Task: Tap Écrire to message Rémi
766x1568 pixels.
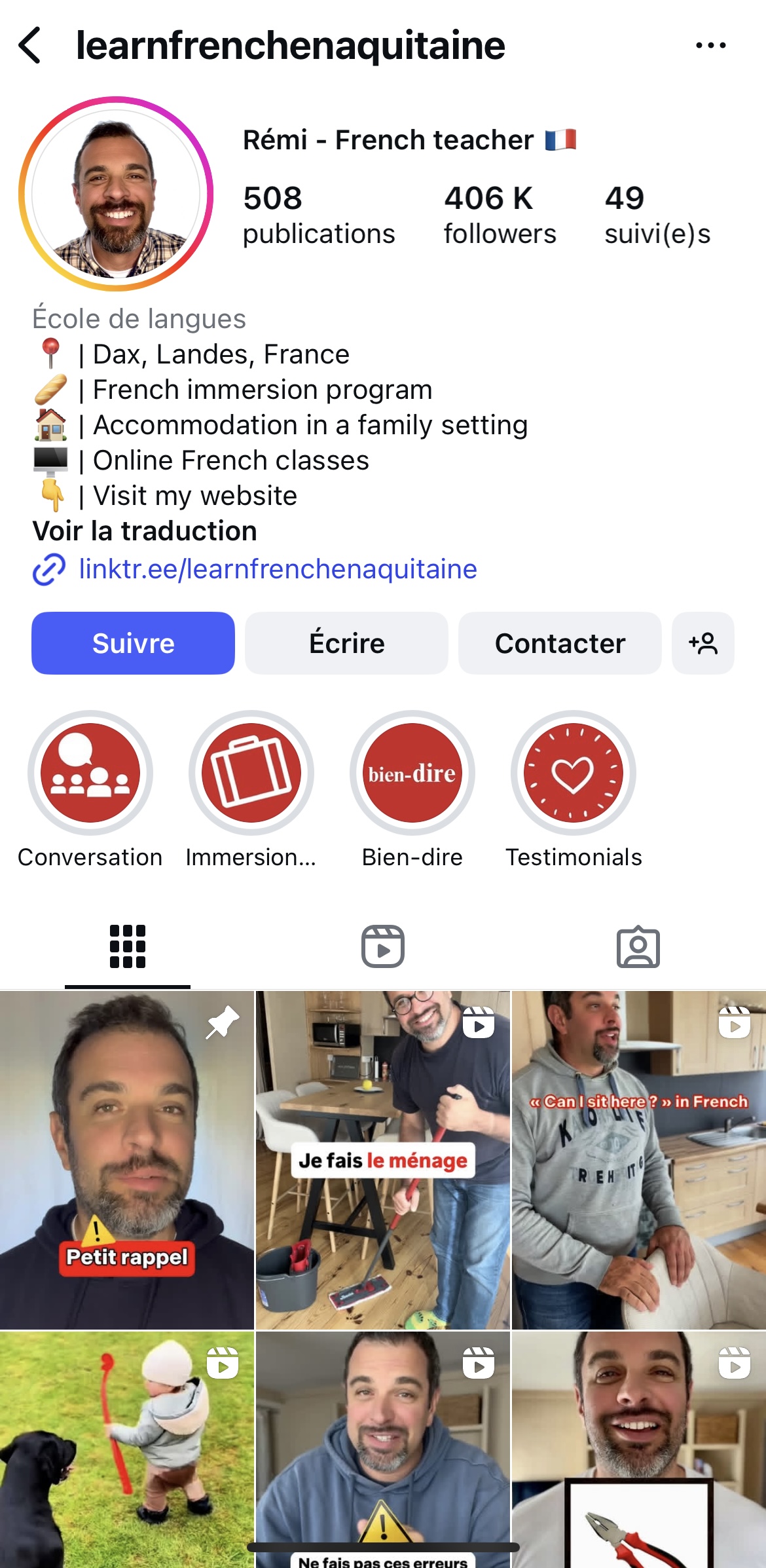Action: point(346,643)
